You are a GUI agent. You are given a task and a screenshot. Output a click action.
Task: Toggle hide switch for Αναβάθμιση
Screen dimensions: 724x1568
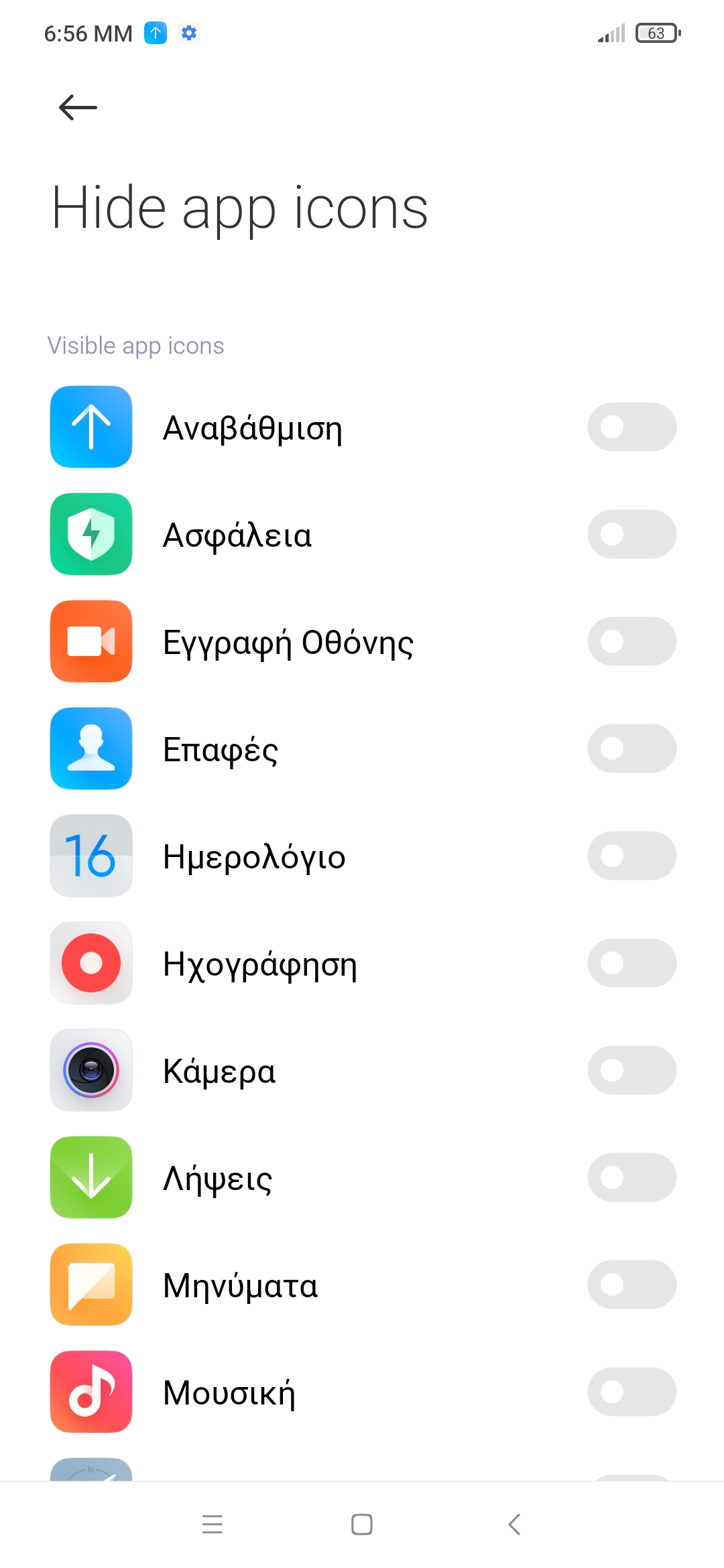pos(631,427)
